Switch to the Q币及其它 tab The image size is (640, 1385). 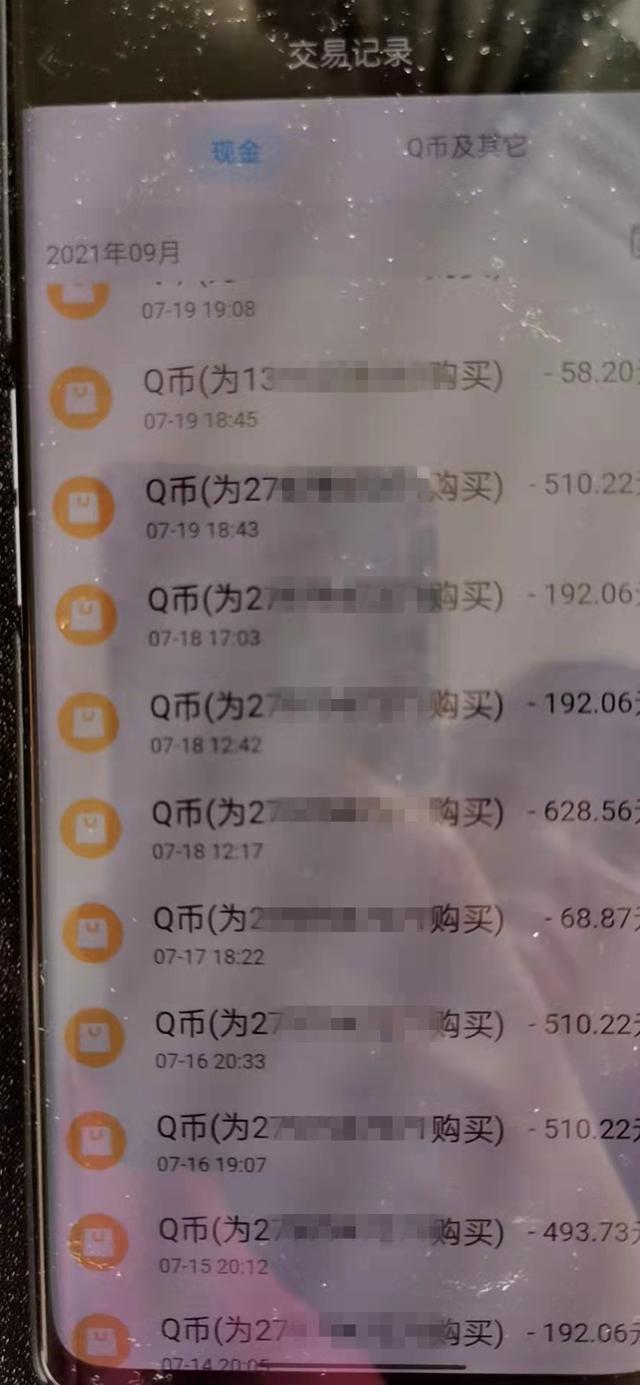[x=465, y=147]
